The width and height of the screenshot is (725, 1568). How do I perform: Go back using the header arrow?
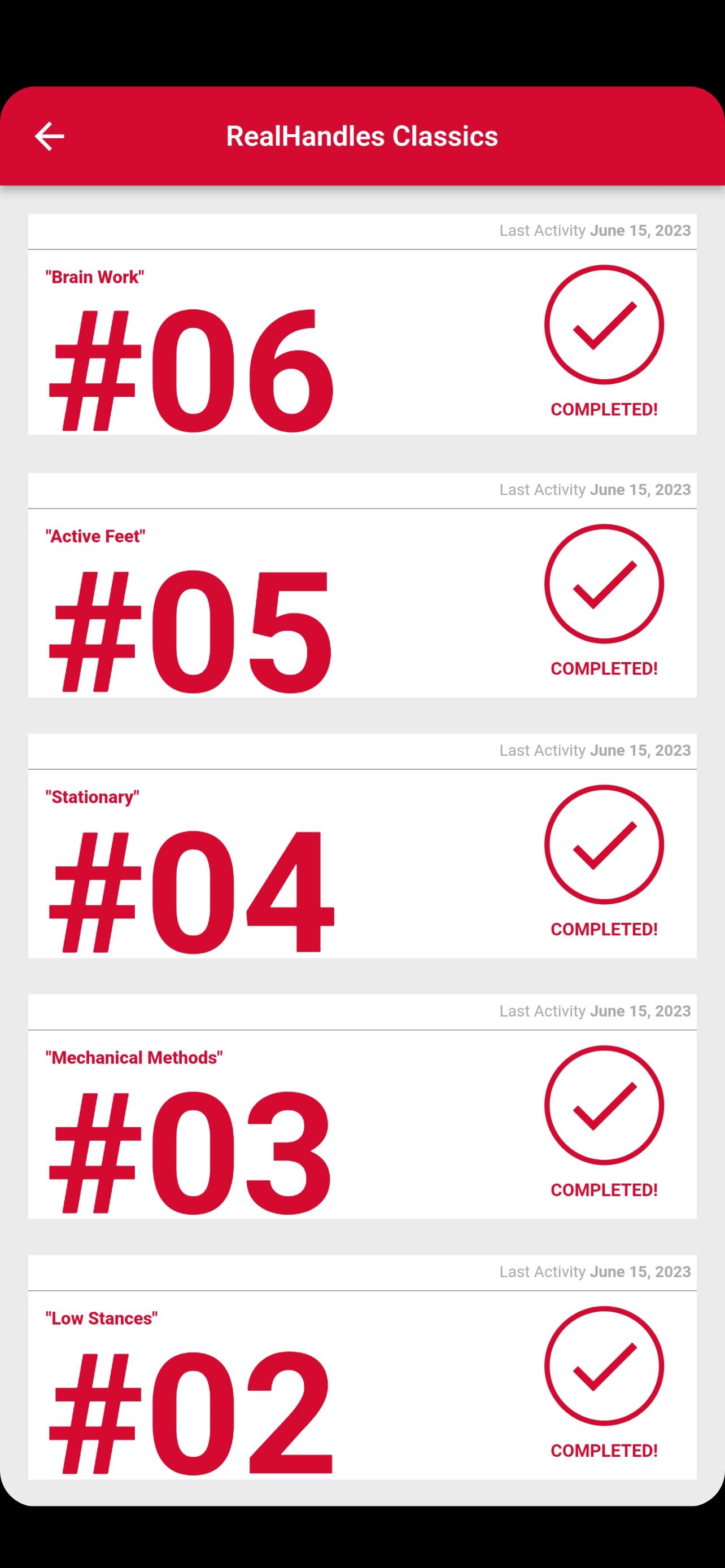(49, 135)
